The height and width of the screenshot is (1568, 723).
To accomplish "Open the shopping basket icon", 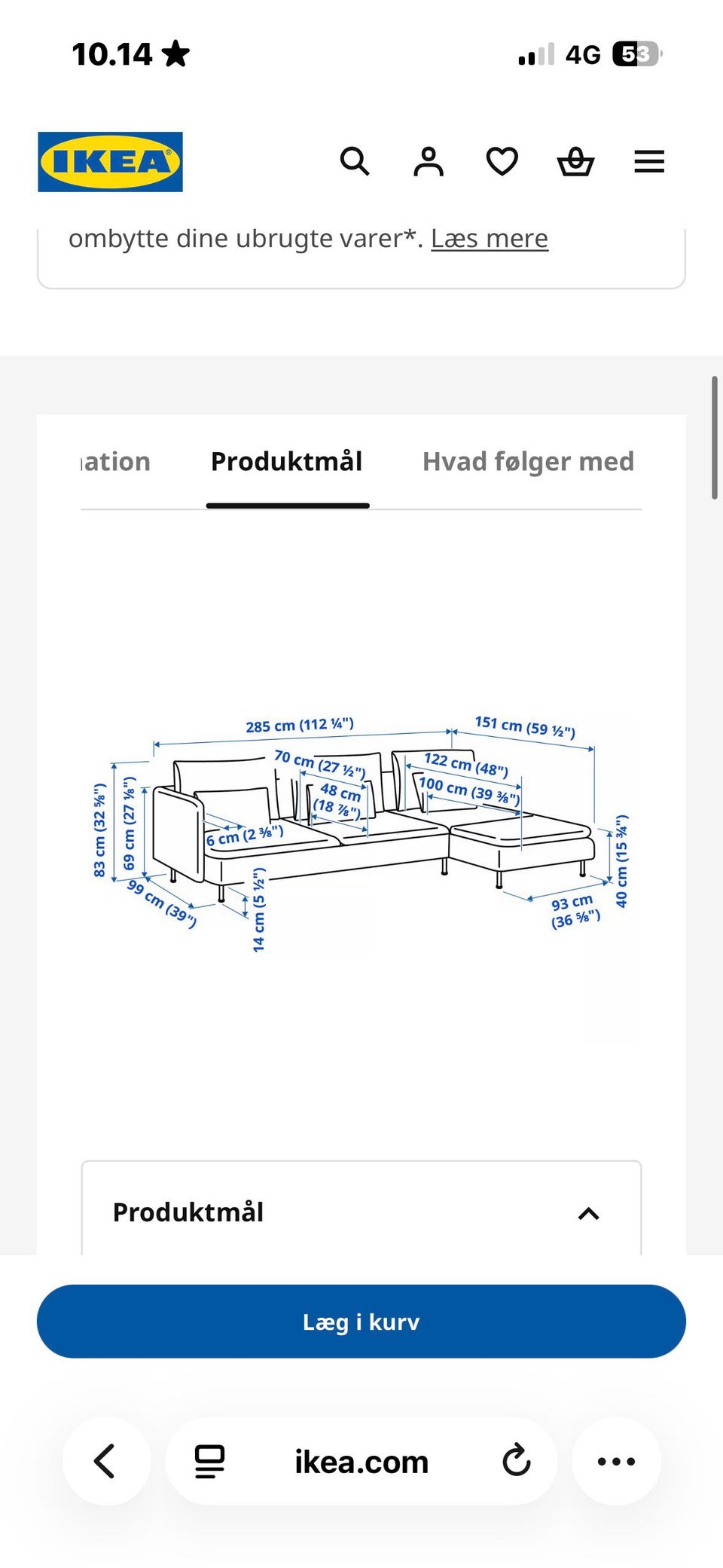I will (575, 161).
